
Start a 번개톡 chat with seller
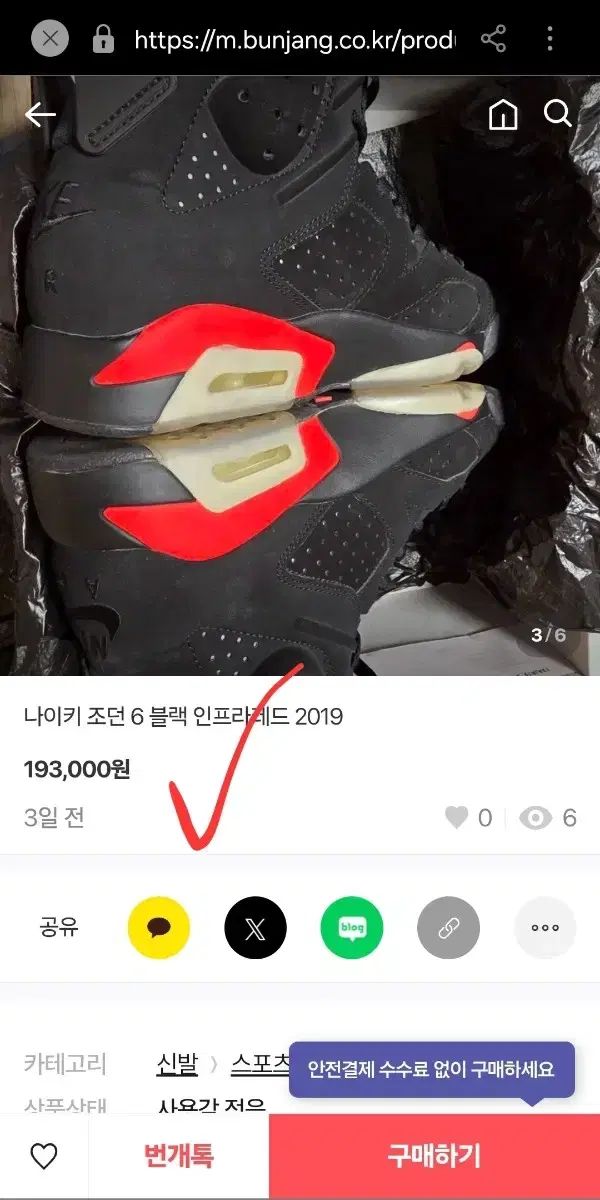(x=179, y=1157)
